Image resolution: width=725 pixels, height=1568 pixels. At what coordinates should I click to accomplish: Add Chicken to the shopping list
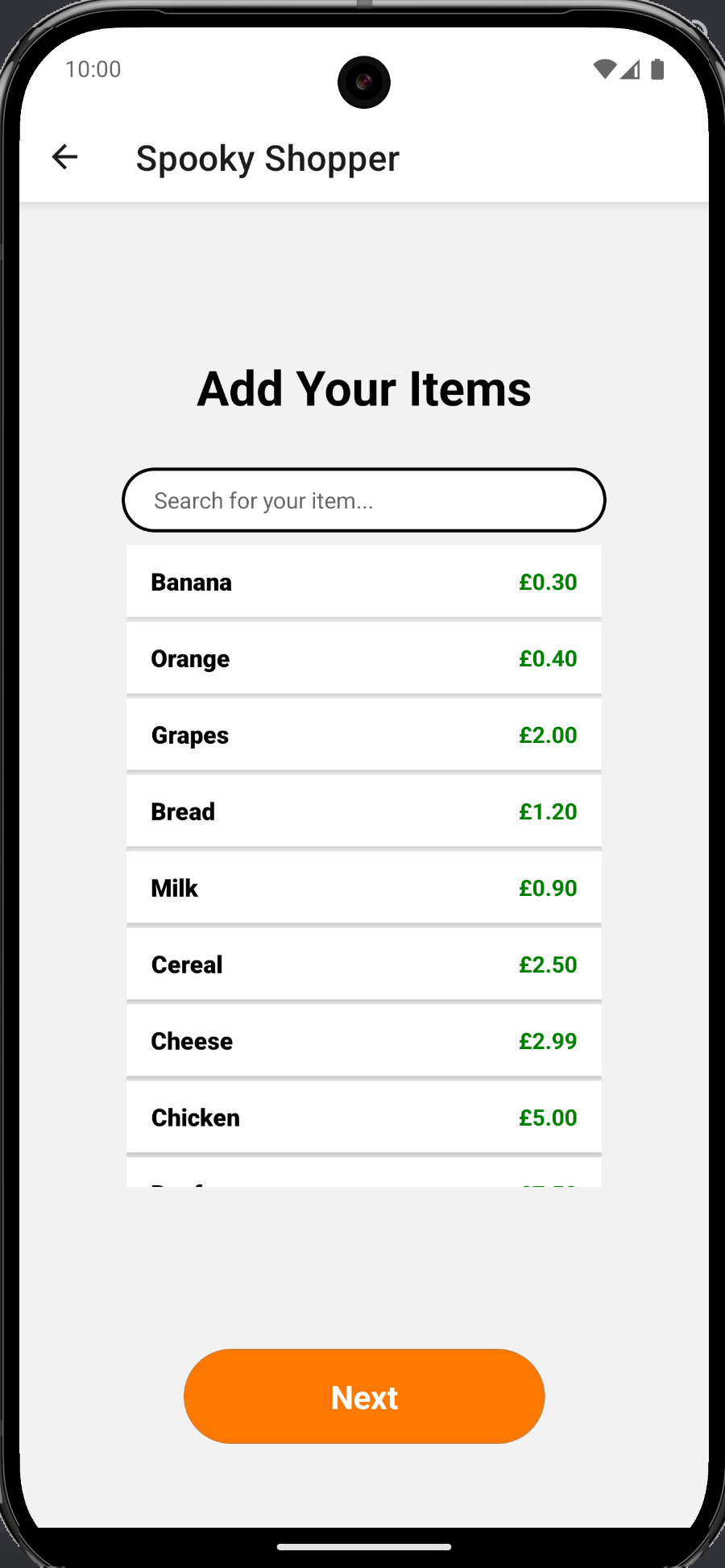coord(363,1118)
